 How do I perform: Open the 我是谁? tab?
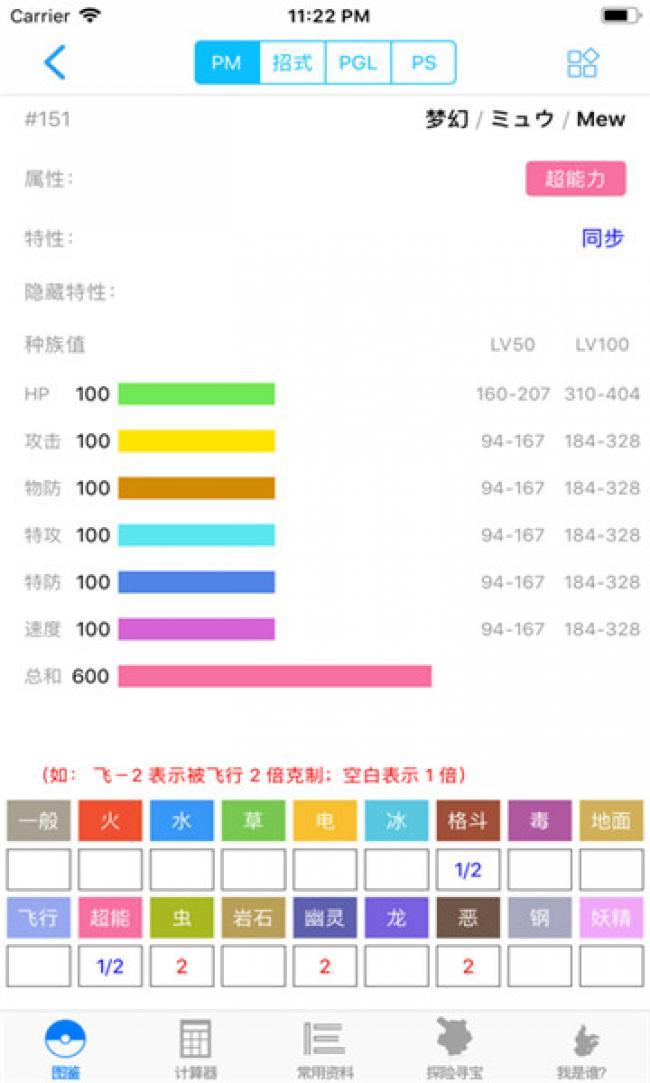(x=584, y=1048)
